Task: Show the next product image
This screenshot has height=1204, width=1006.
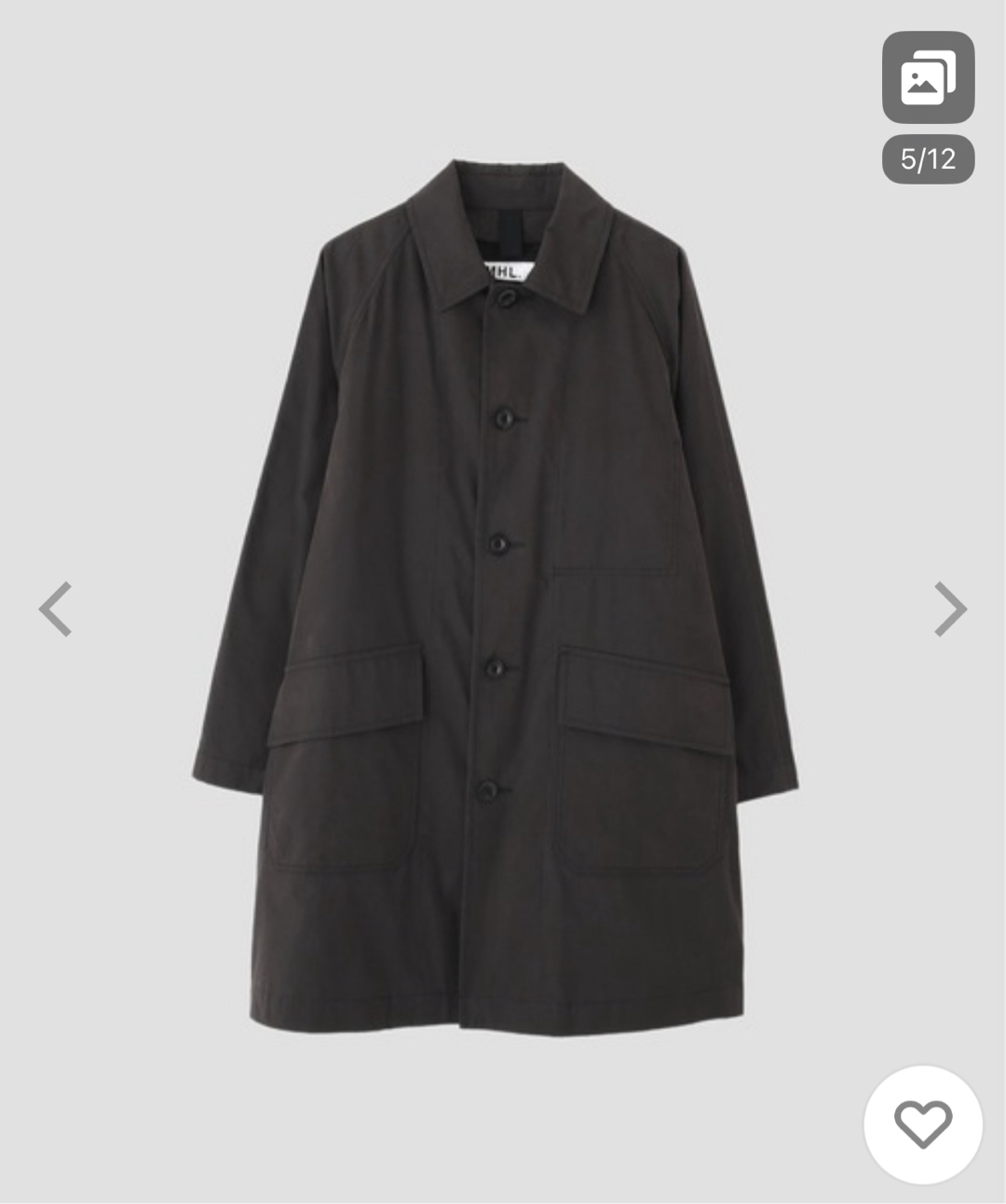Action: click(x=950, y=609)
